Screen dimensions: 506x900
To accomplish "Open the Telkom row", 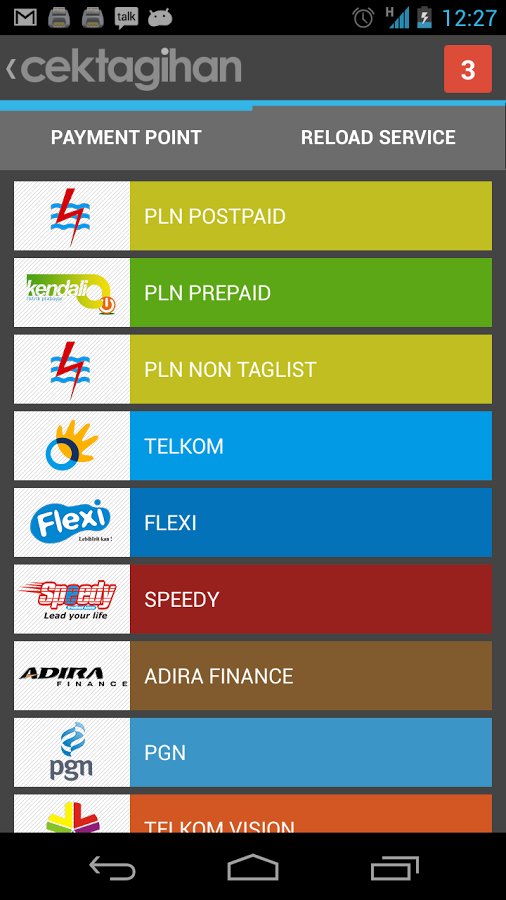I will click(x=252, y=445).
